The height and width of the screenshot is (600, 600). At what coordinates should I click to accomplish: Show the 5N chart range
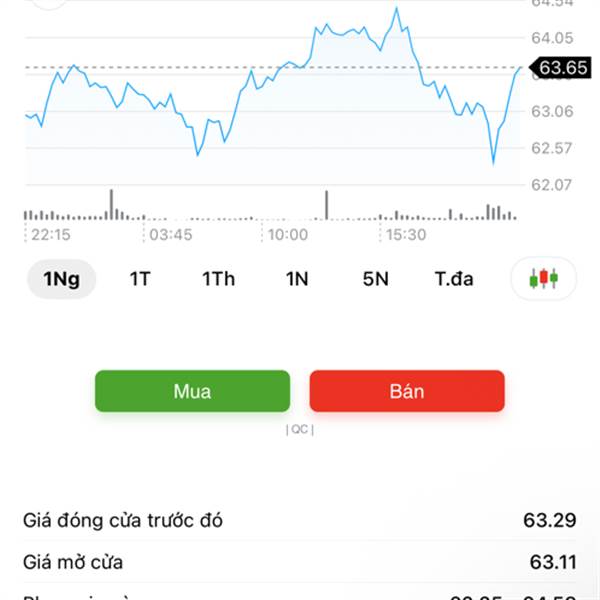[375, 279]
